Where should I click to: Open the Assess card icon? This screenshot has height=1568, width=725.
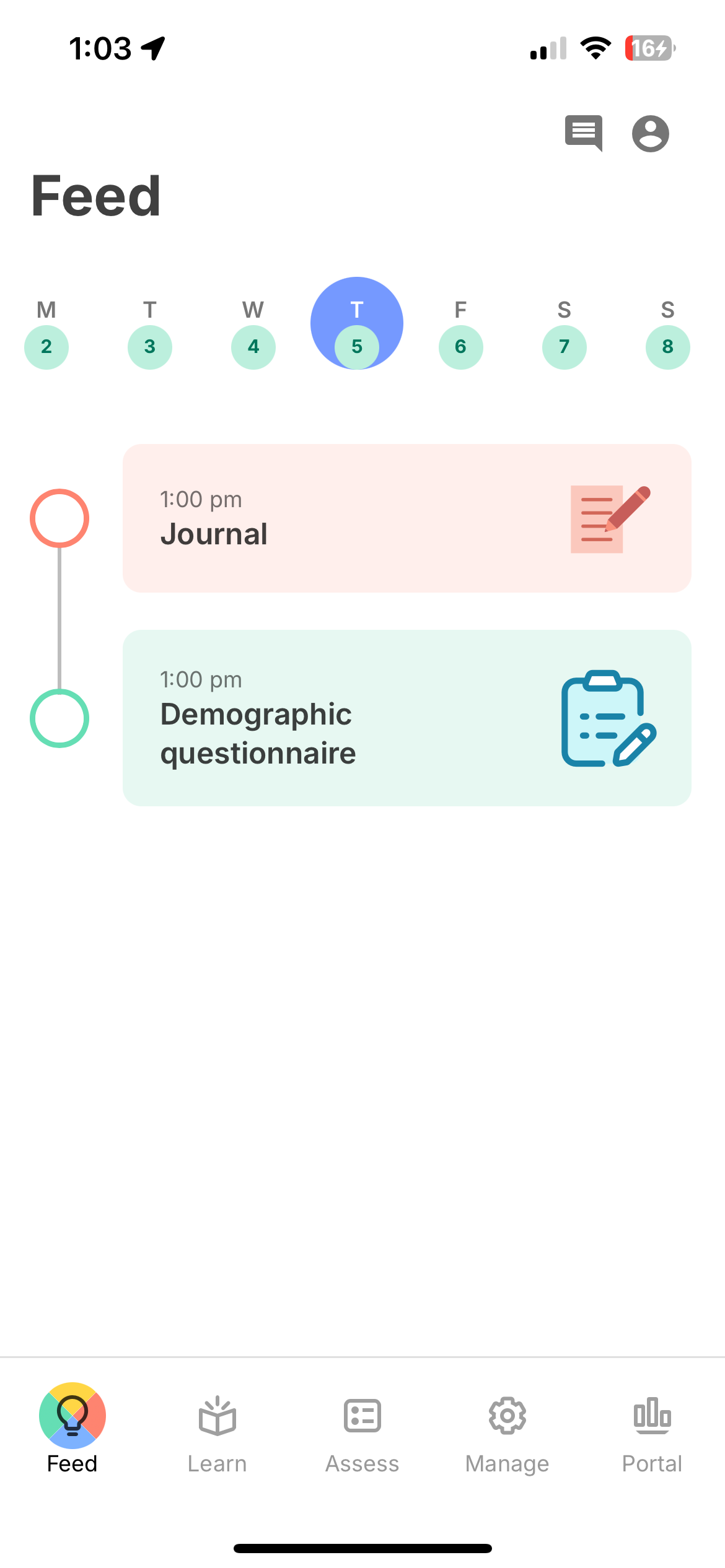point(362,1415)
